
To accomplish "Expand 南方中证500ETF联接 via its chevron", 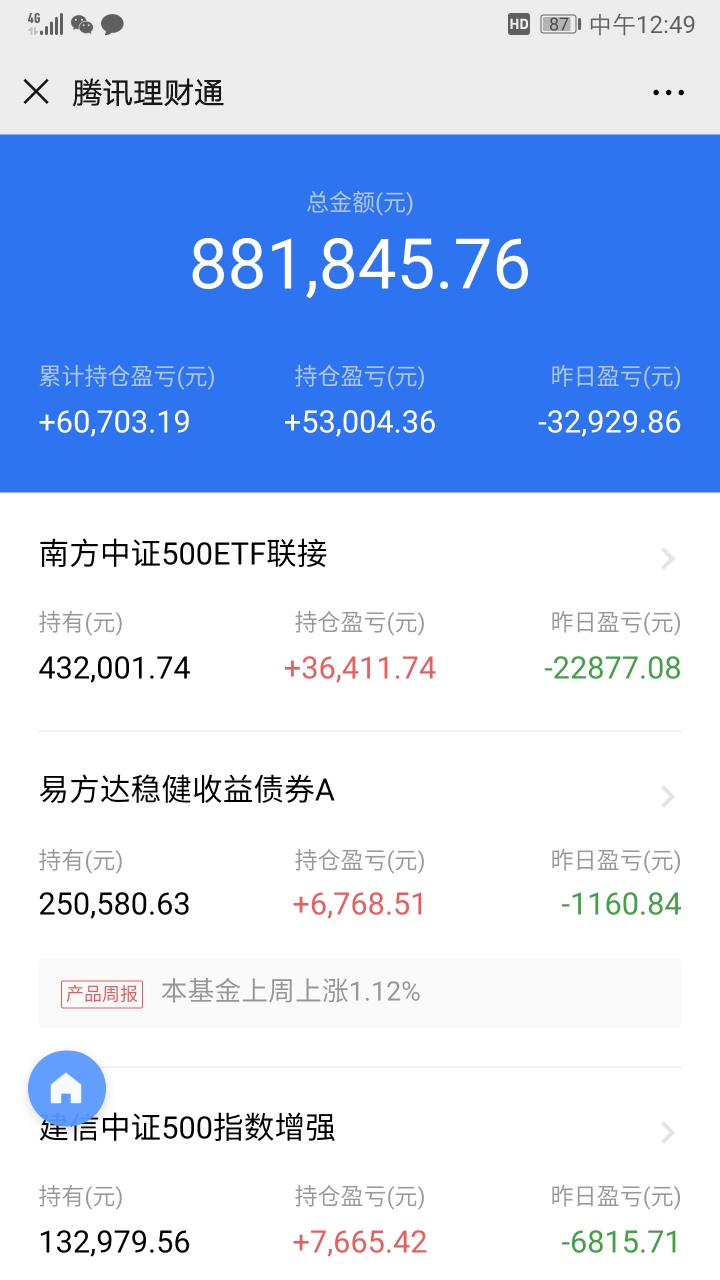I will [668, 559].
